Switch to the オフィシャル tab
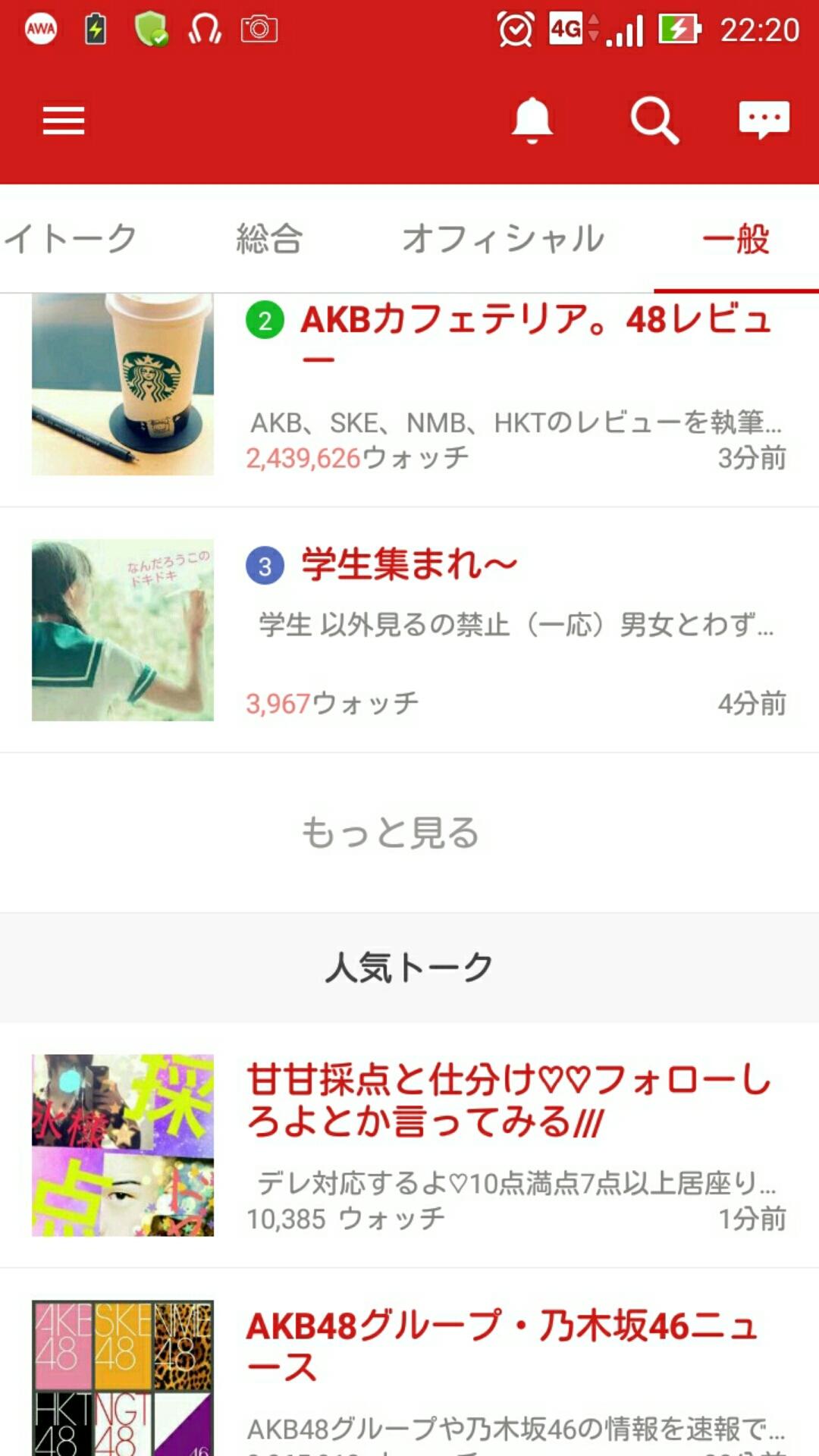819x1456 pixels. click(503, 239)
